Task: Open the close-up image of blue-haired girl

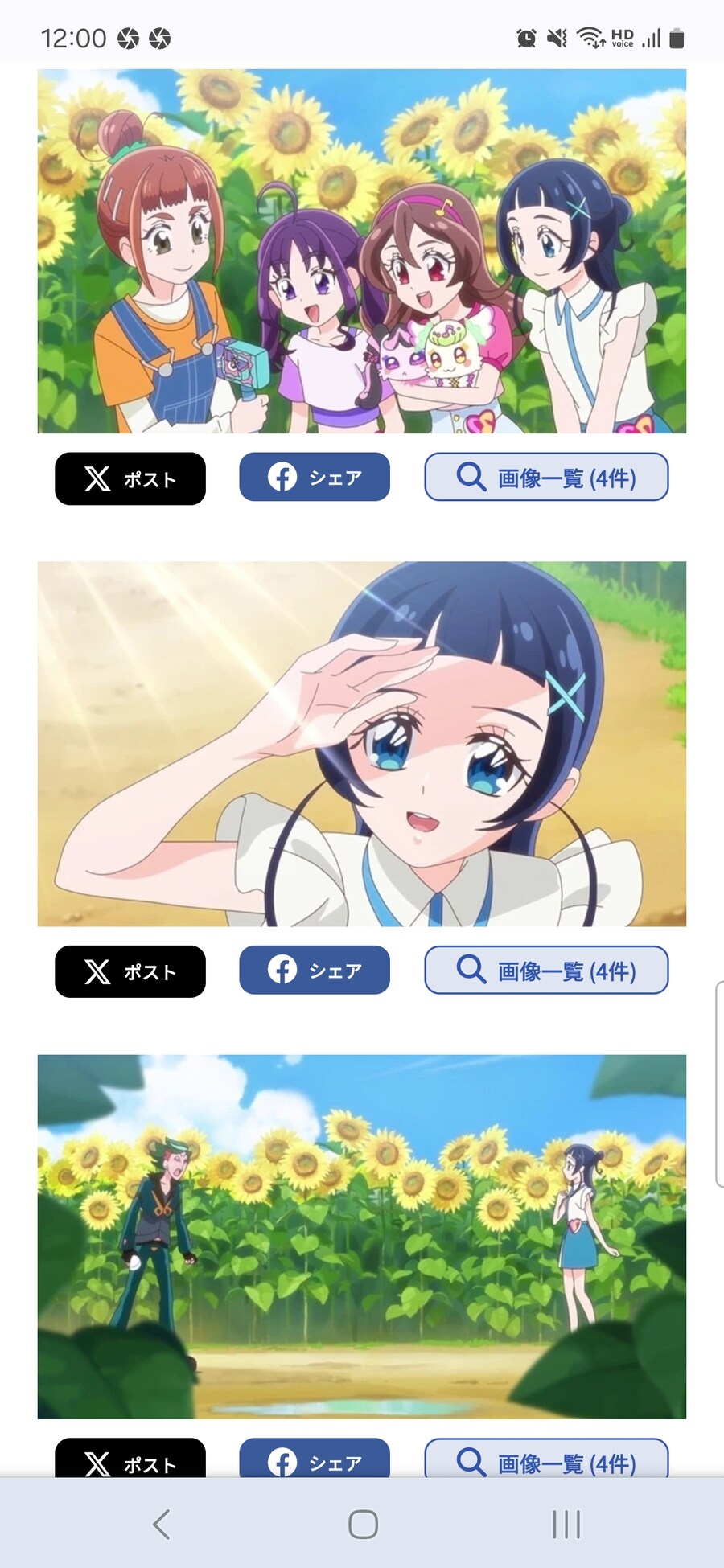Action: point(361,744)
